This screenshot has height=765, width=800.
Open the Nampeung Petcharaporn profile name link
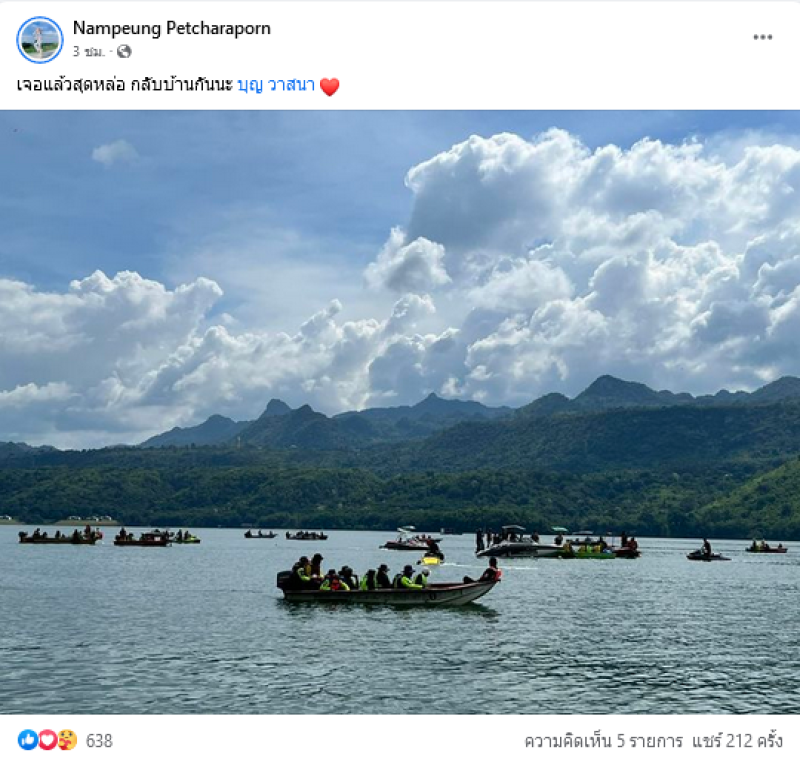coord(171,29)
